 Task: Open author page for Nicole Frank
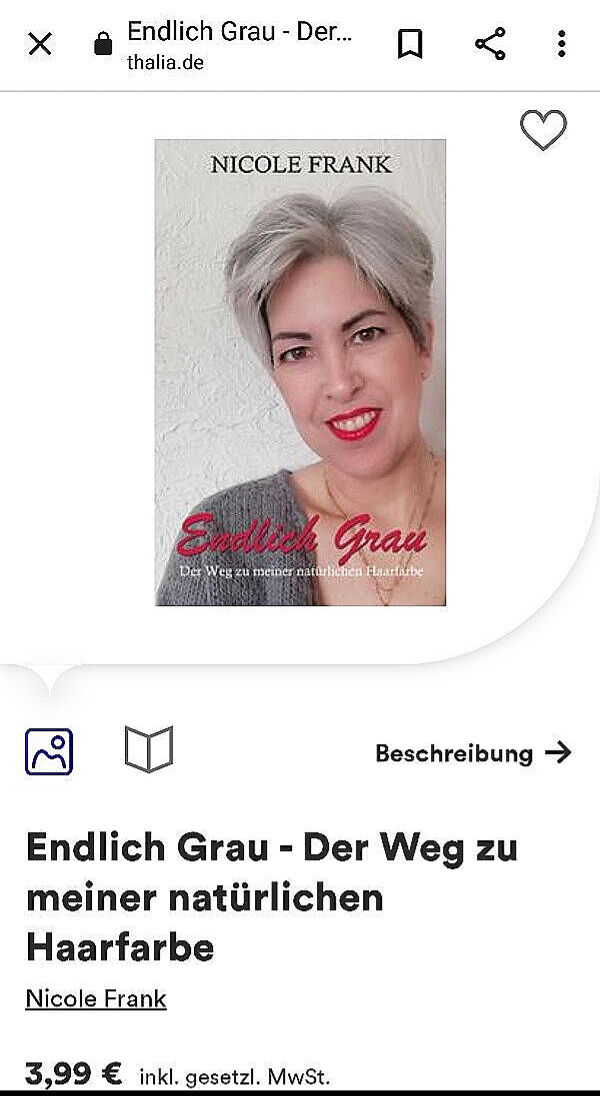tap(96, 998)
